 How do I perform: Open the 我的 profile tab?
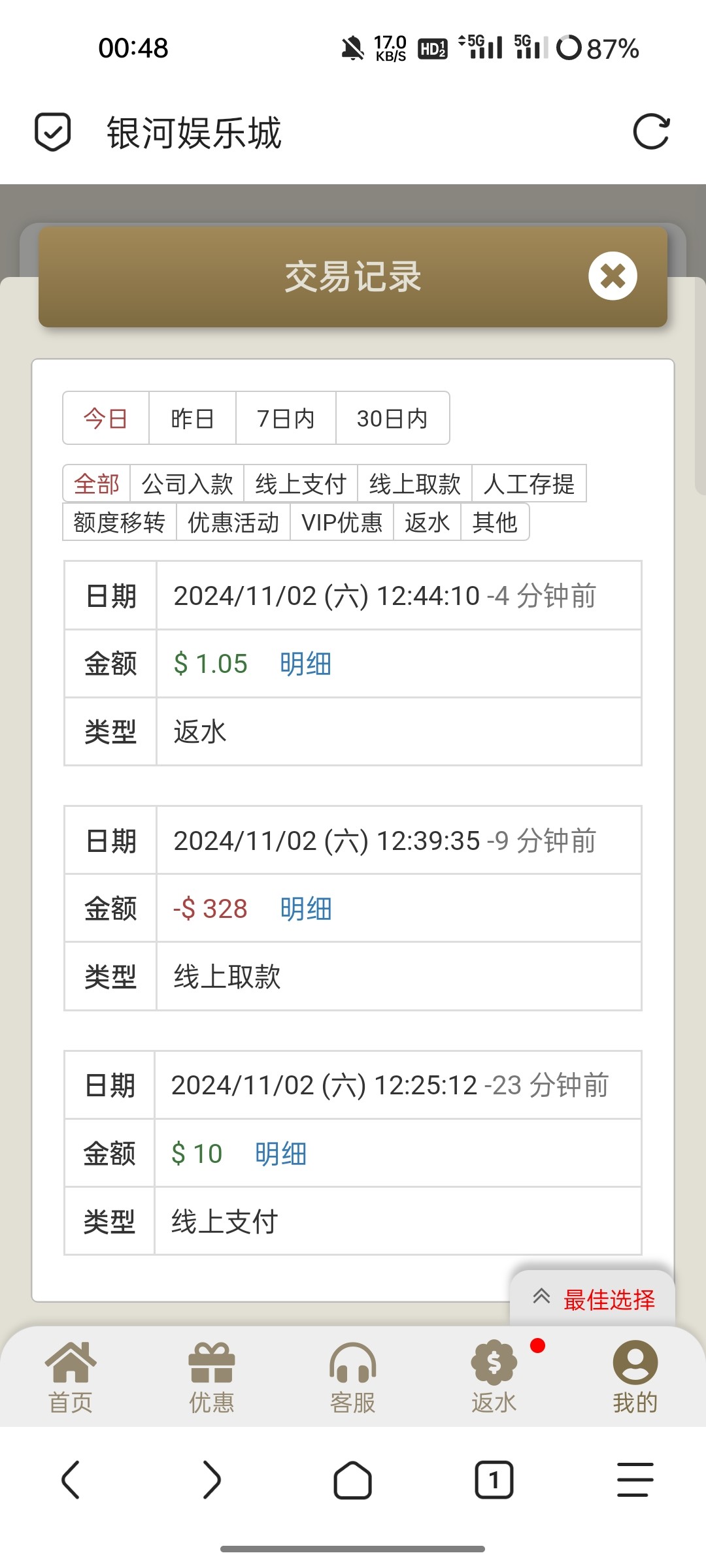click(x=635, y=1377)
